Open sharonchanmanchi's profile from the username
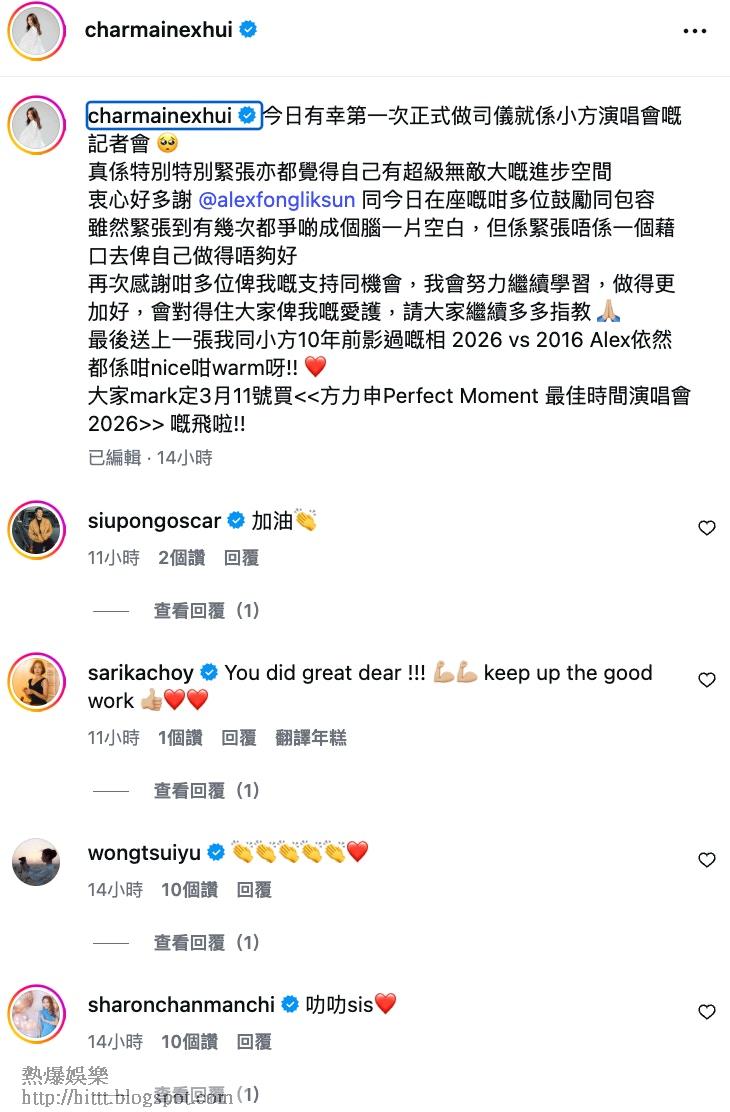The image size is (730, 1112). pos(181,1004)
